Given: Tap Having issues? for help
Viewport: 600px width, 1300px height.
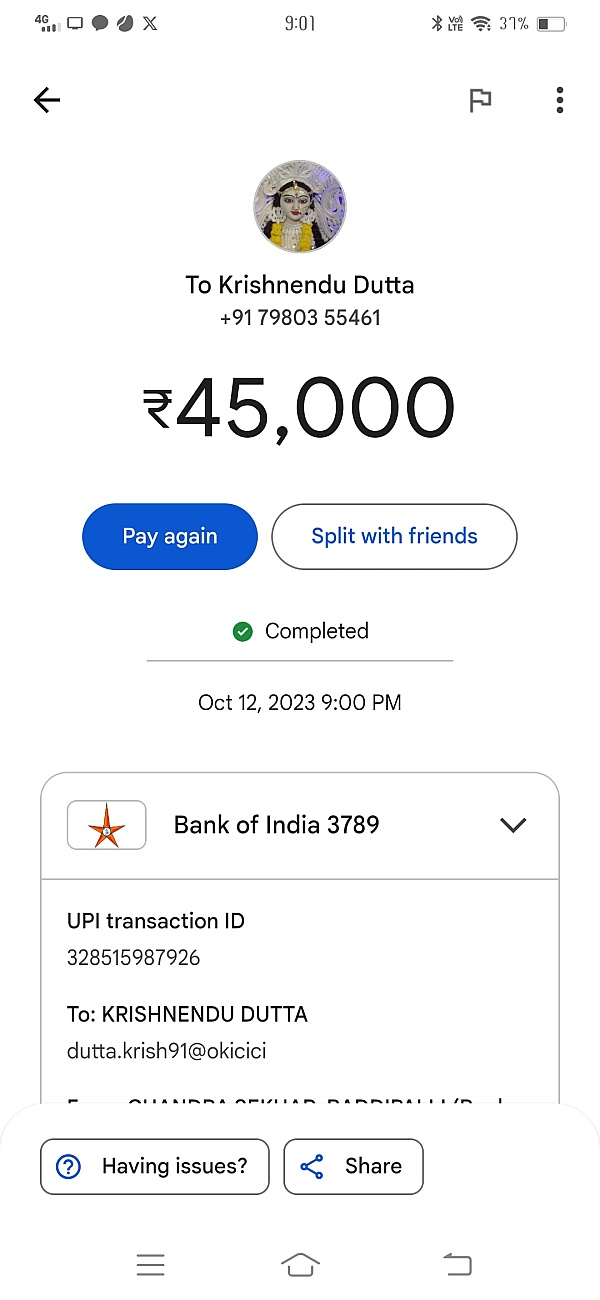Looking at the screenshot, I should [x=155, y=1166].
